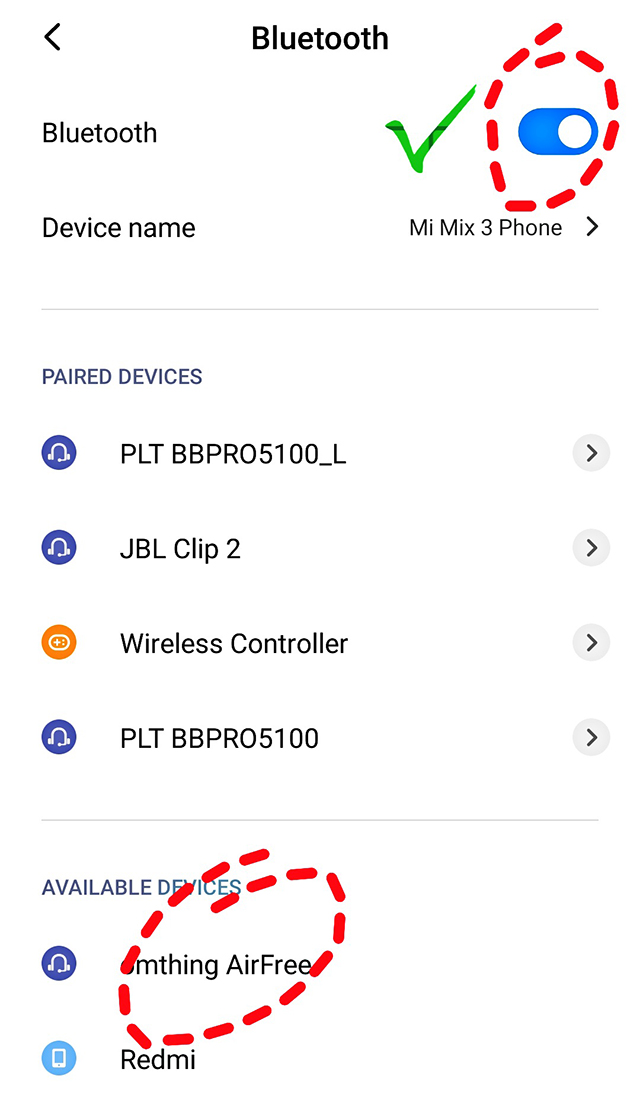Open the Device name setting
This screenshot has width=640, height=1101.
click(x=320, y=228)
